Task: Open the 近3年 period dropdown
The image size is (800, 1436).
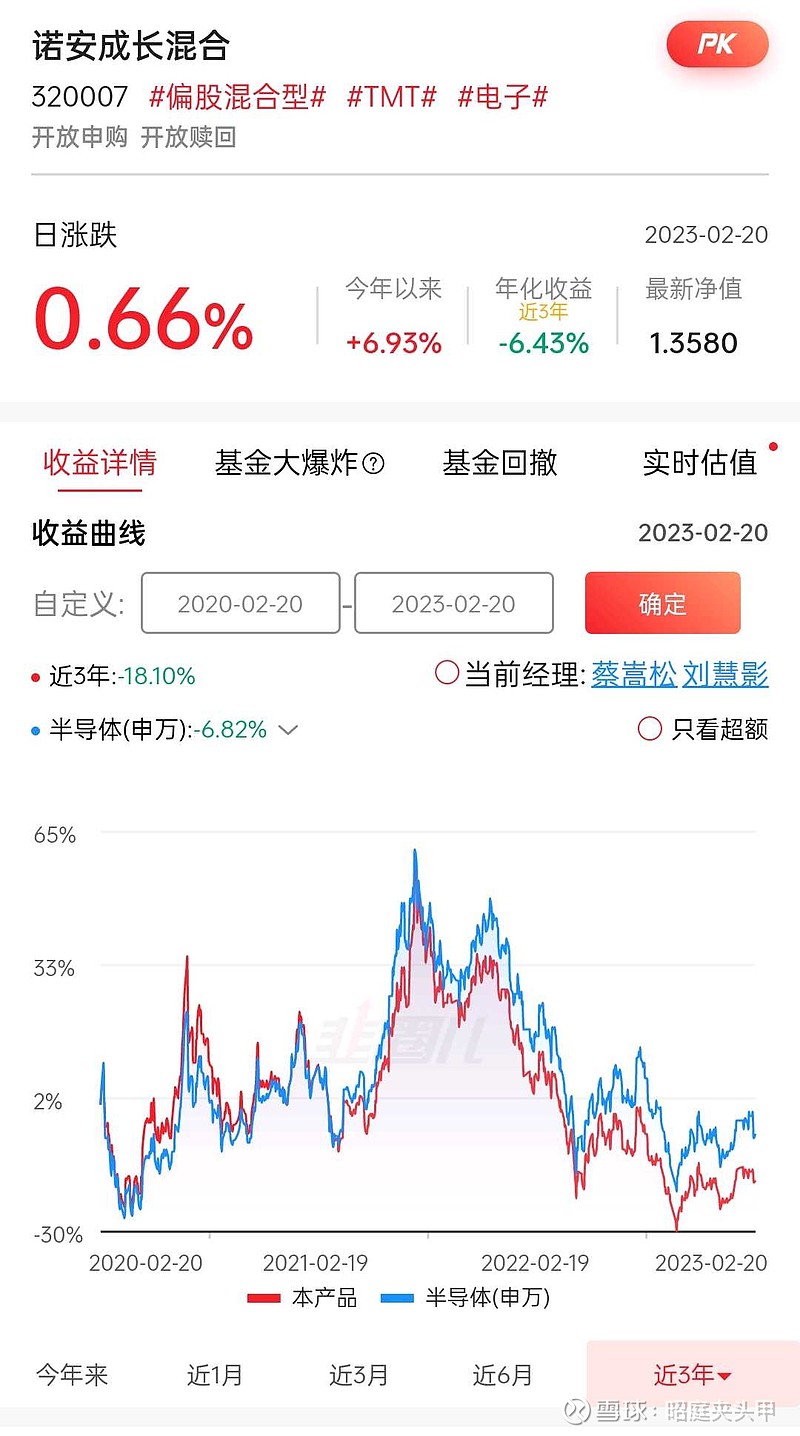Action: pos(692,1375)
